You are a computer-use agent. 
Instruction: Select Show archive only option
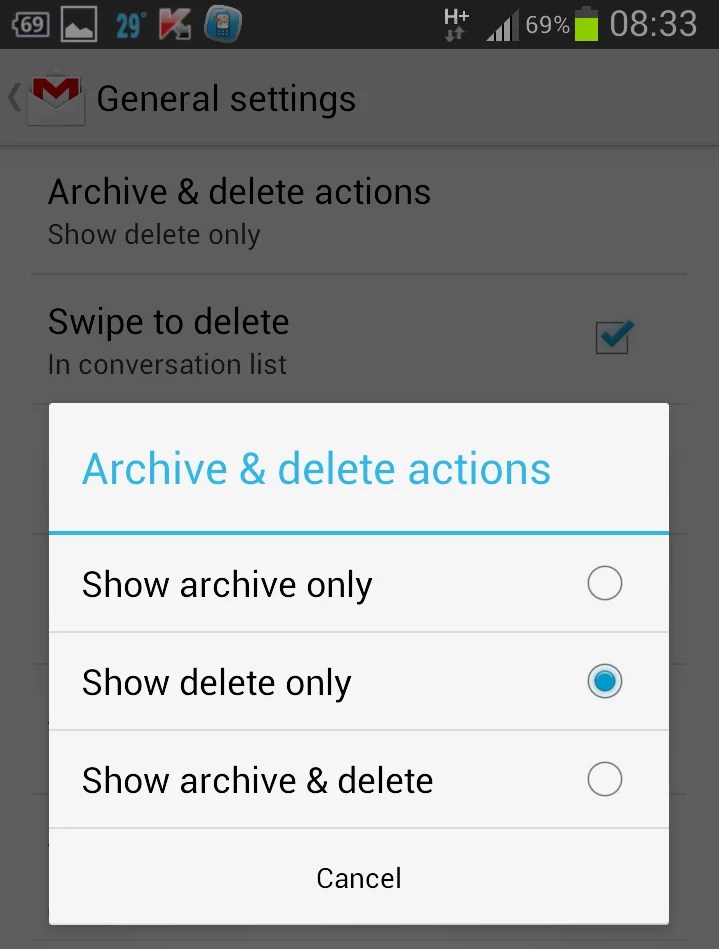358,584
